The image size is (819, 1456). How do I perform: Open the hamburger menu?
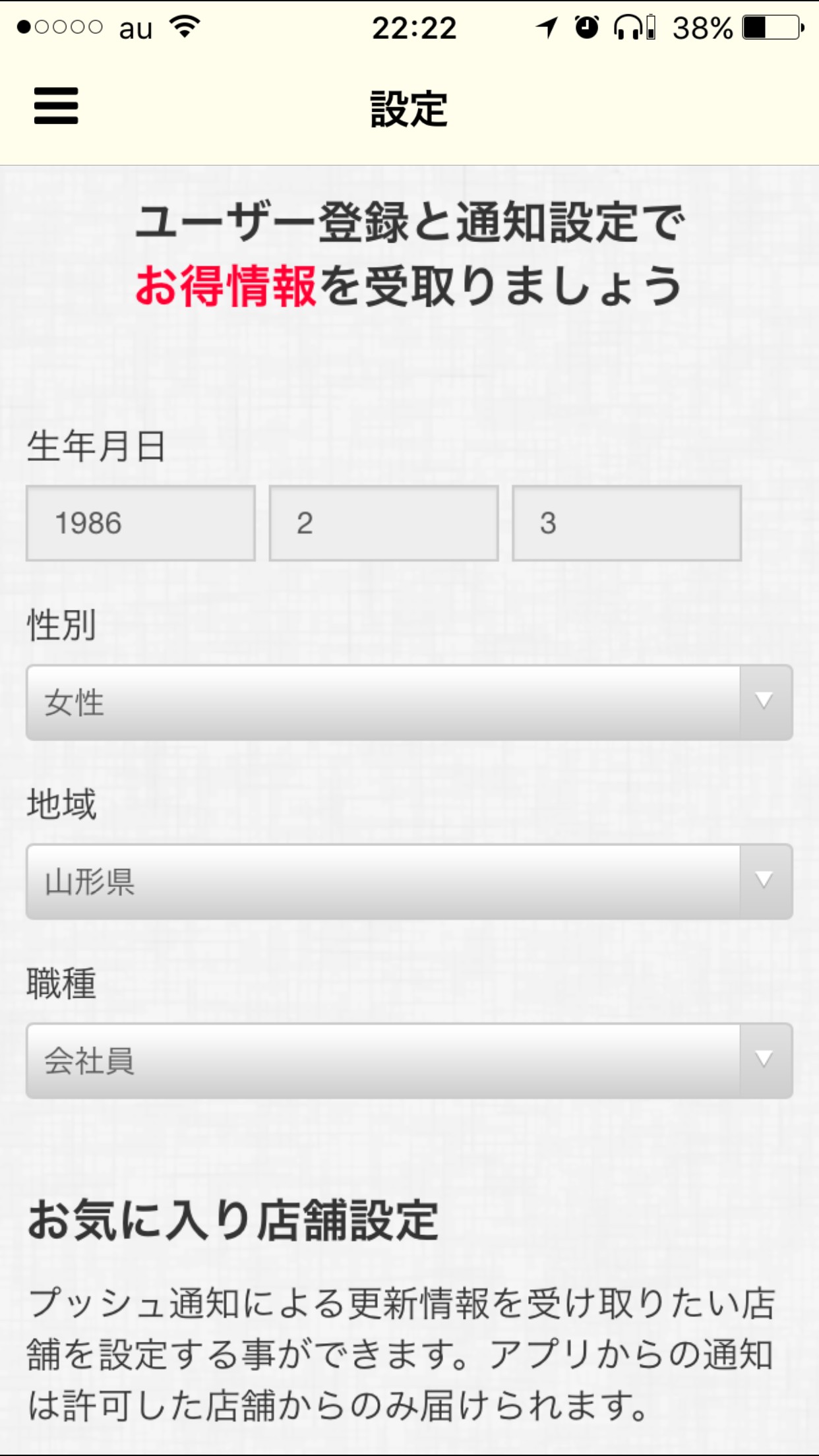click(x=56, y=106)
